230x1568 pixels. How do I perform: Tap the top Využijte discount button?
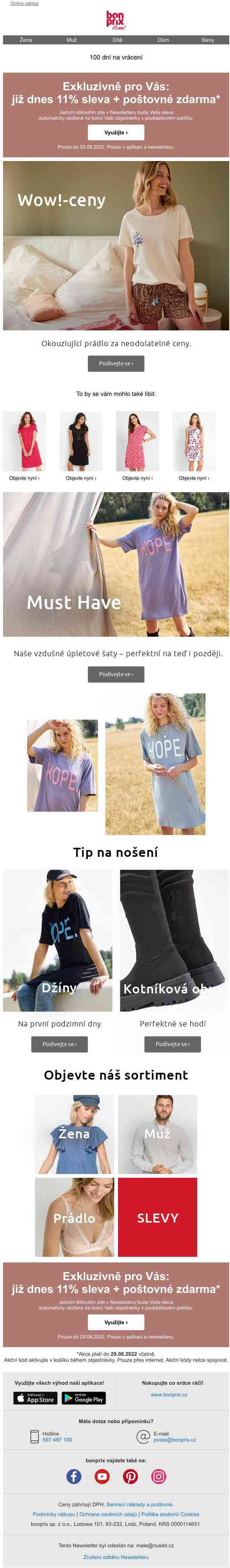[116, 132]
